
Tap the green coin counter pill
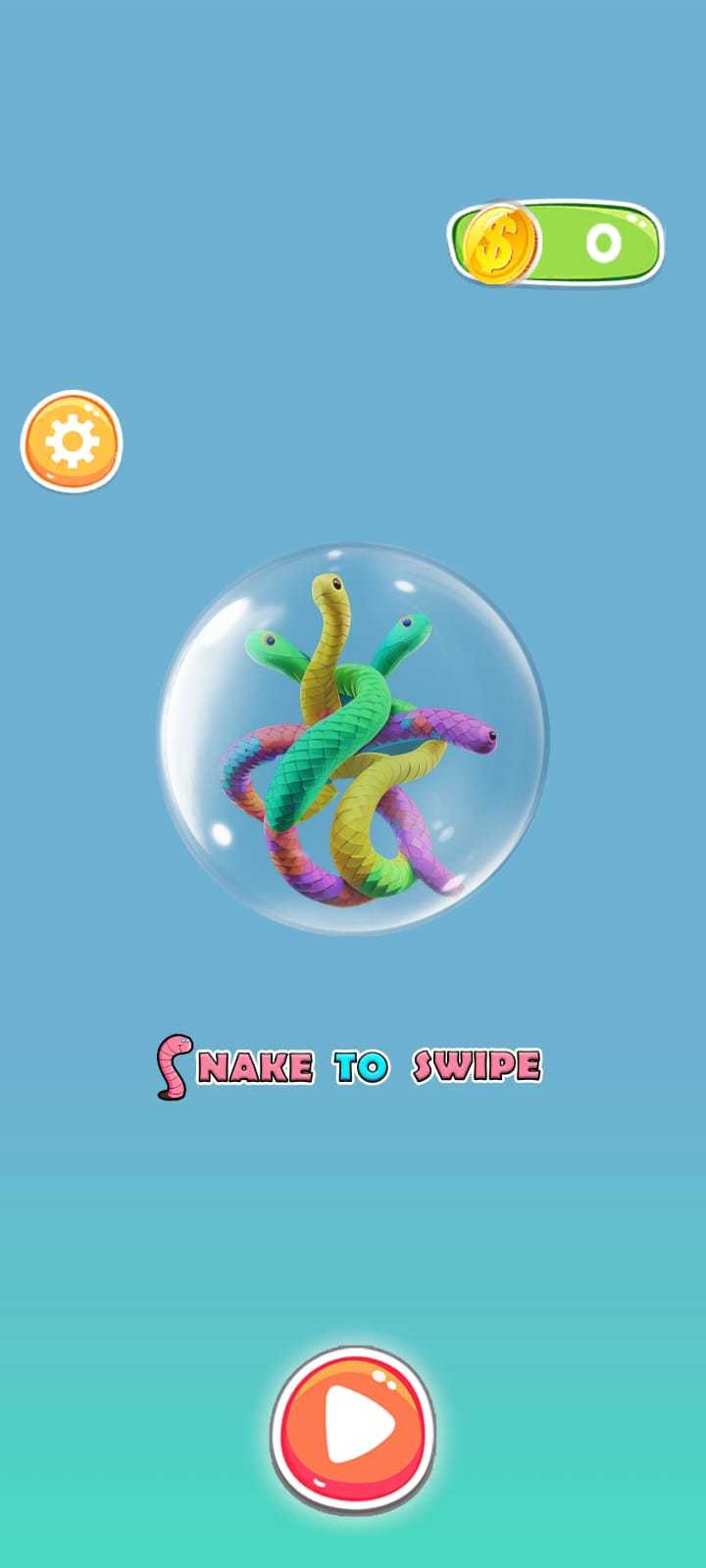coord(554,243)
